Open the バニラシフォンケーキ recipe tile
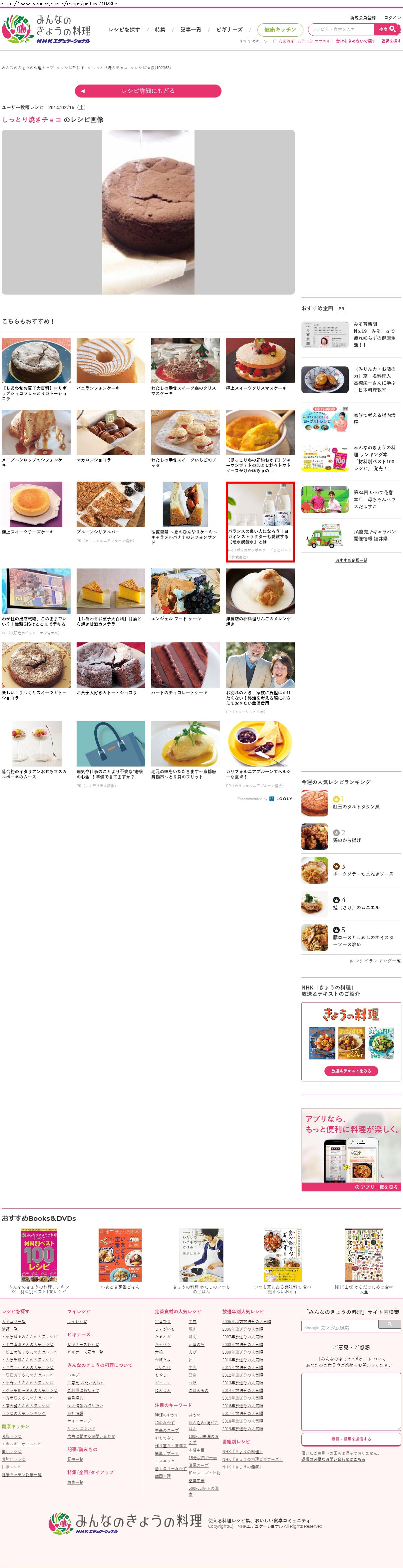Screen dimensions: 403x1568 [x=111, y=364]
